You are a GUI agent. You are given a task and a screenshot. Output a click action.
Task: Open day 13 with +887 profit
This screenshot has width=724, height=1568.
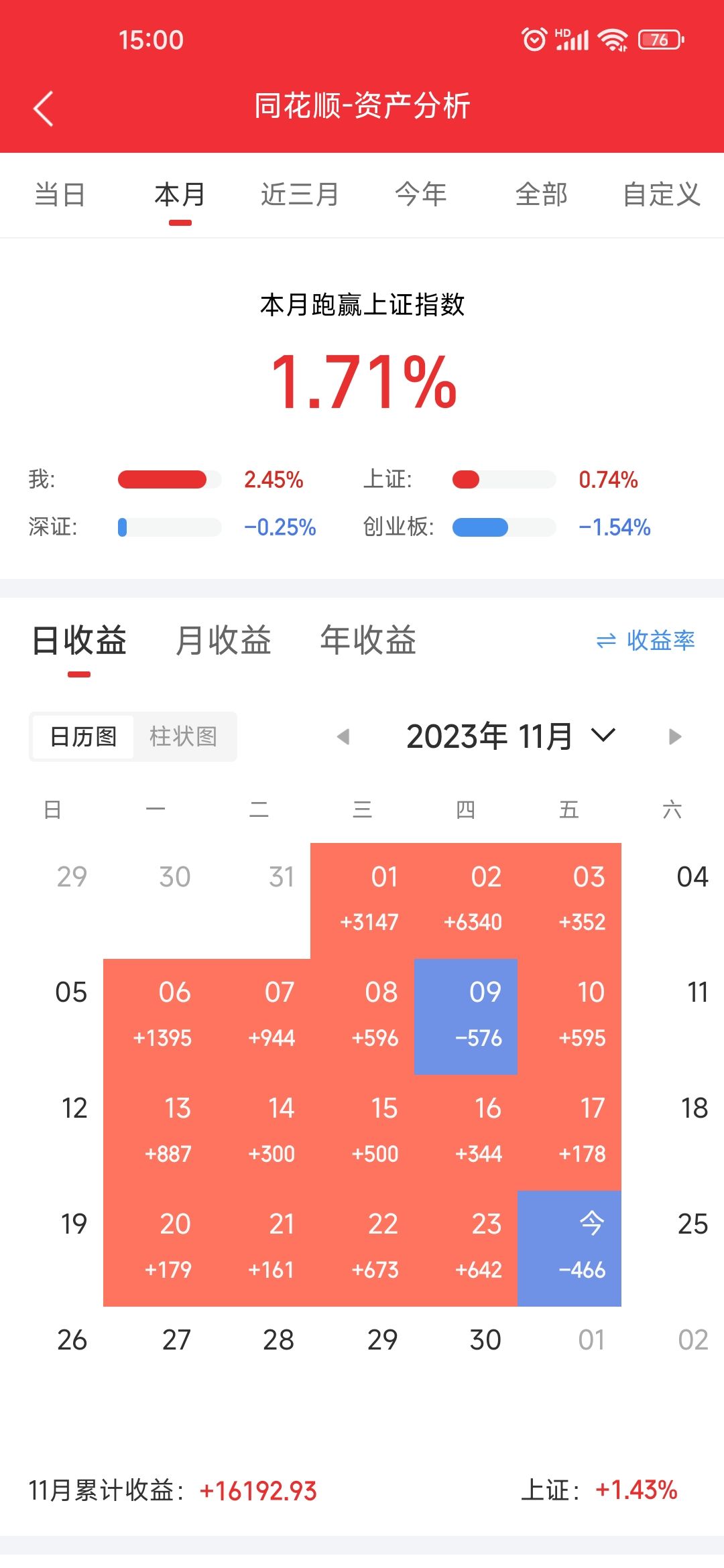(155, 1132)
